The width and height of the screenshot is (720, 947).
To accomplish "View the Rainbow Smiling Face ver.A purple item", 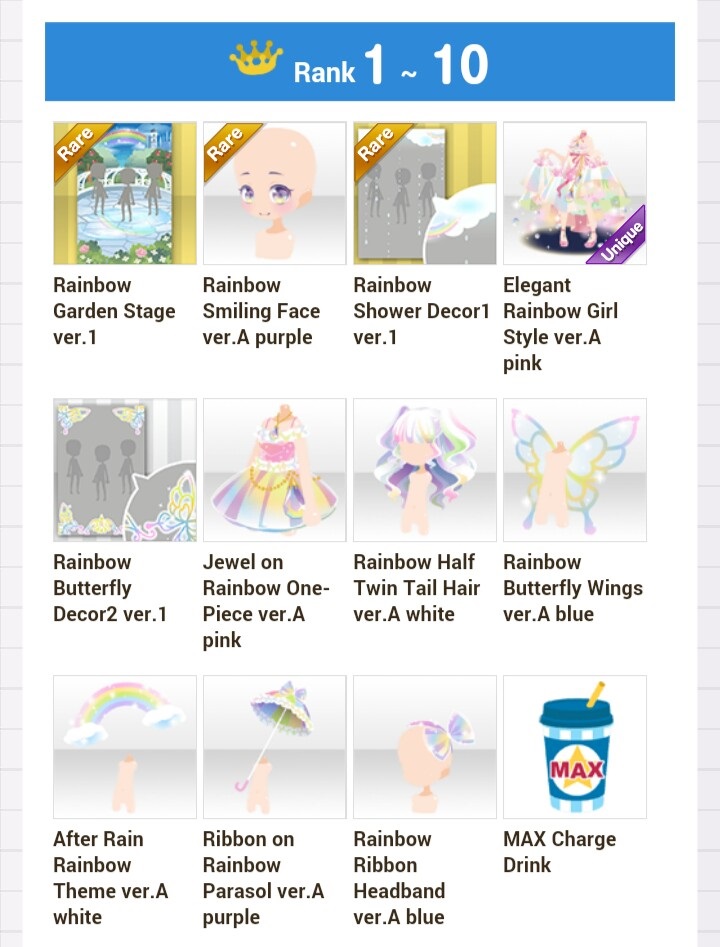I will 275,194.
